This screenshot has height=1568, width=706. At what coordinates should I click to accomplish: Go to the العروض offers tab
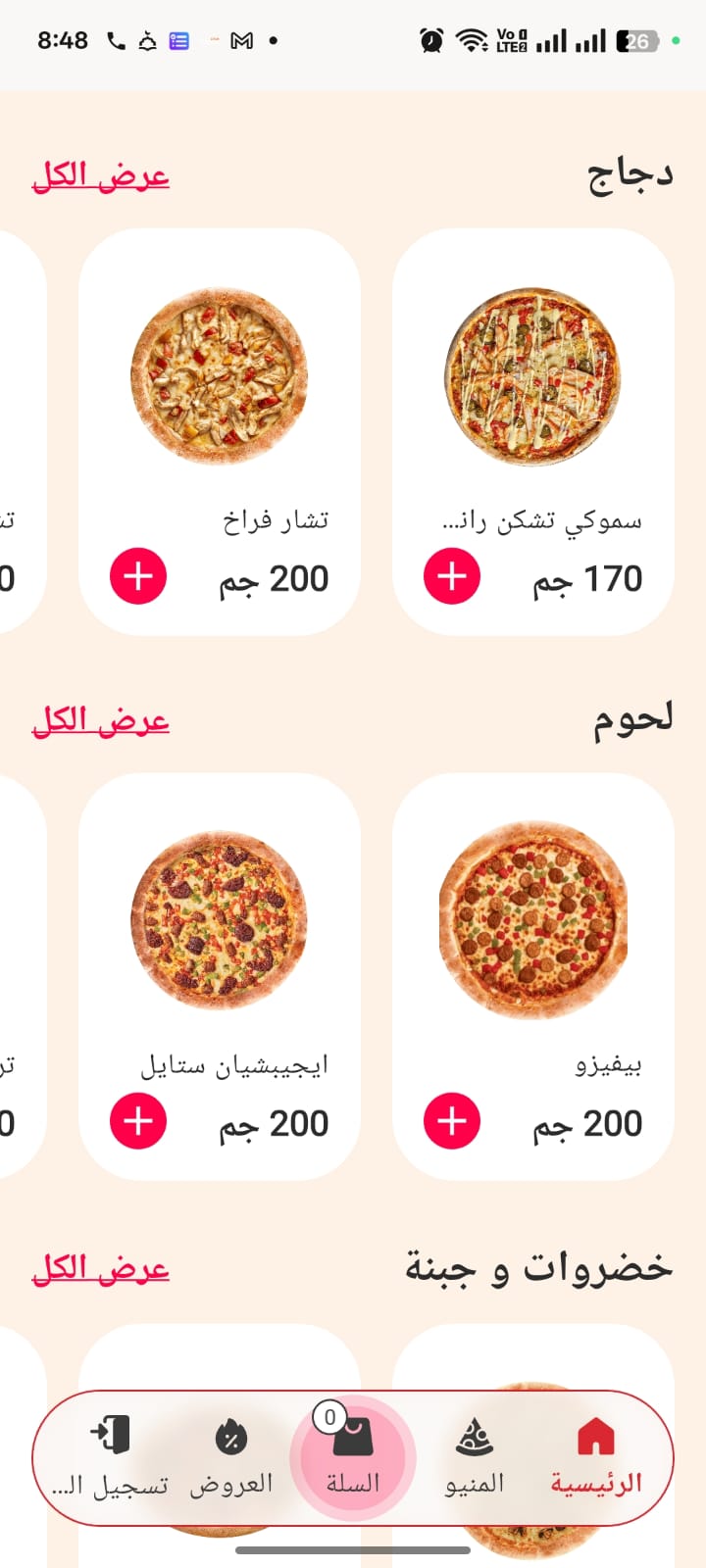pyautogui.click(x=230, y=1457)
